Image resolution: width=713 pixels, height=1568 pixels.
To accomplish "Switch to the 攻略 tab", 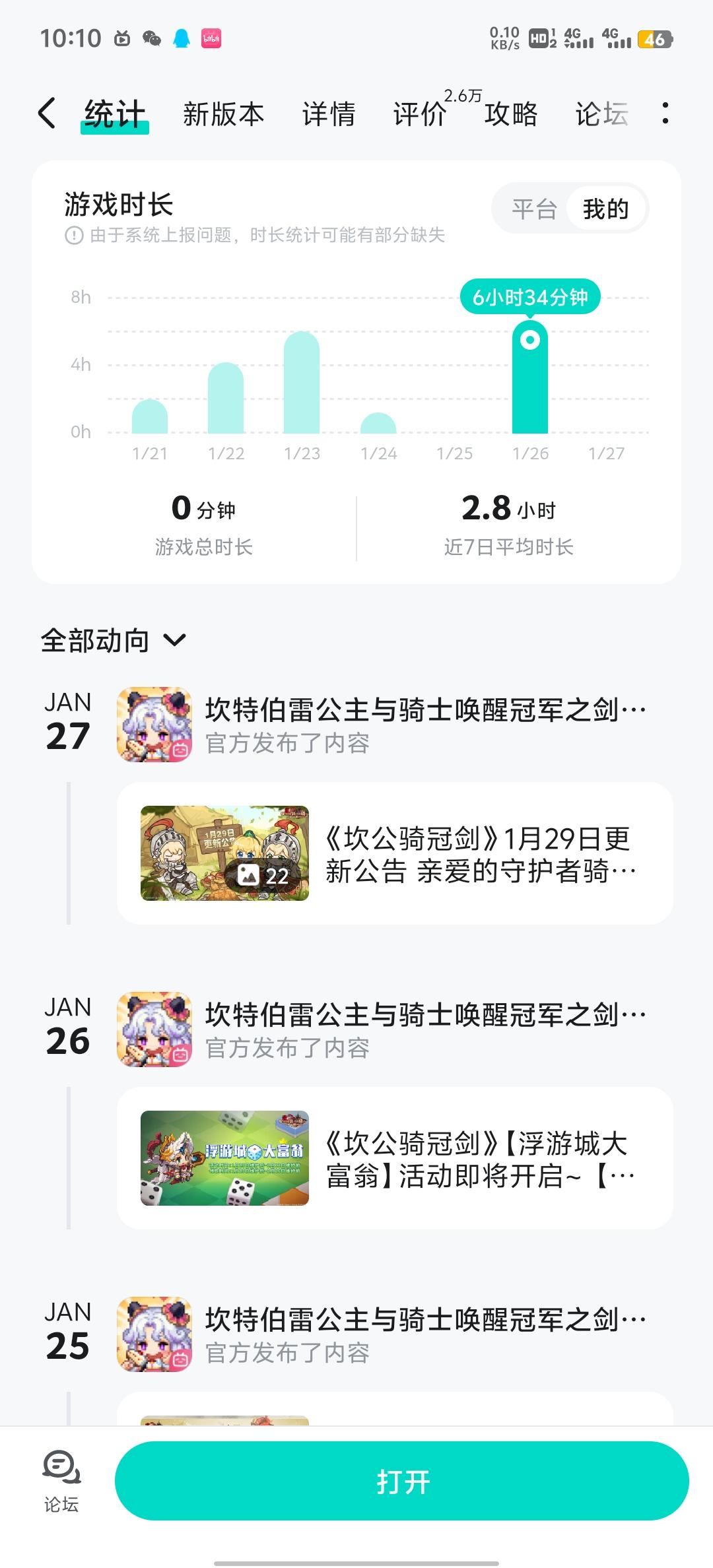I will [511, 115].
